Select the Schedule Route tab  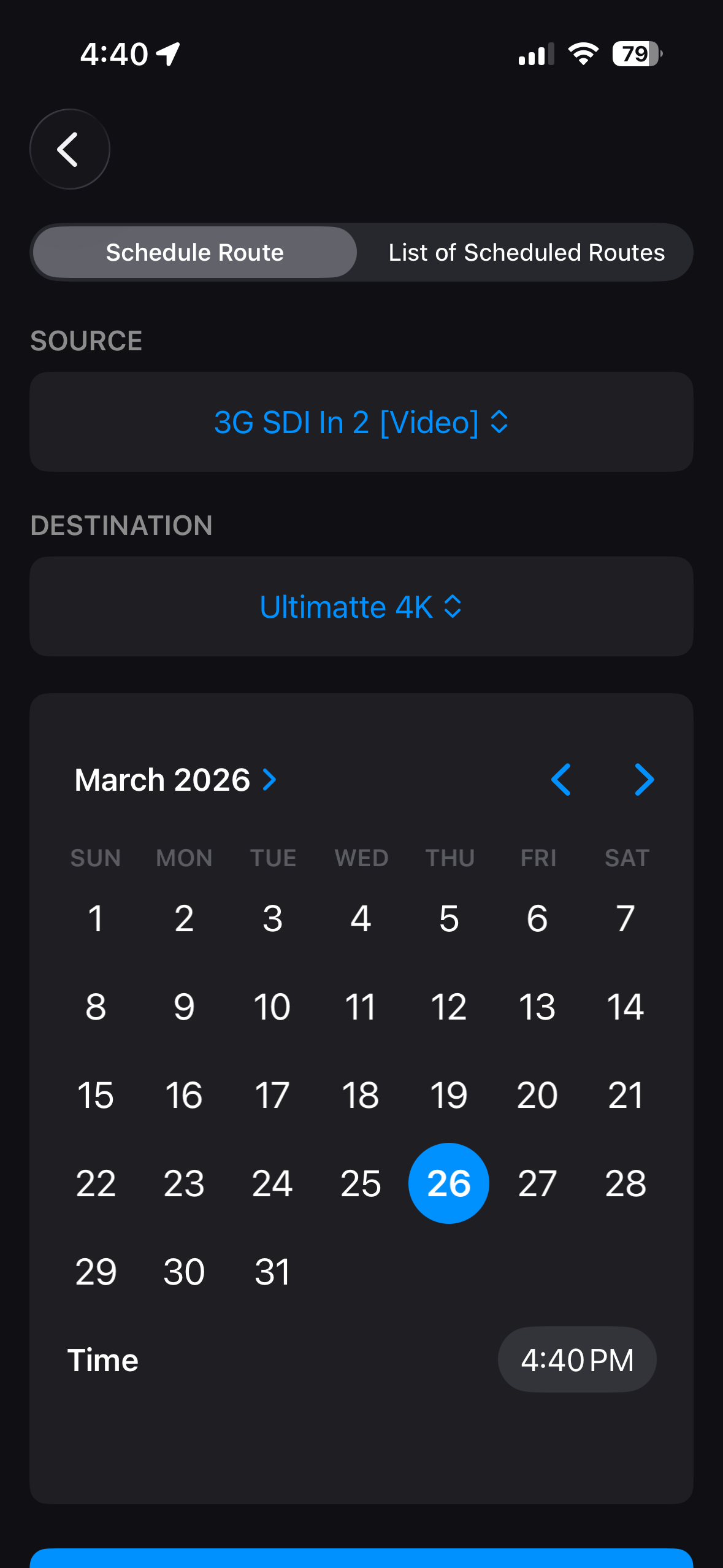click(194, 252)
